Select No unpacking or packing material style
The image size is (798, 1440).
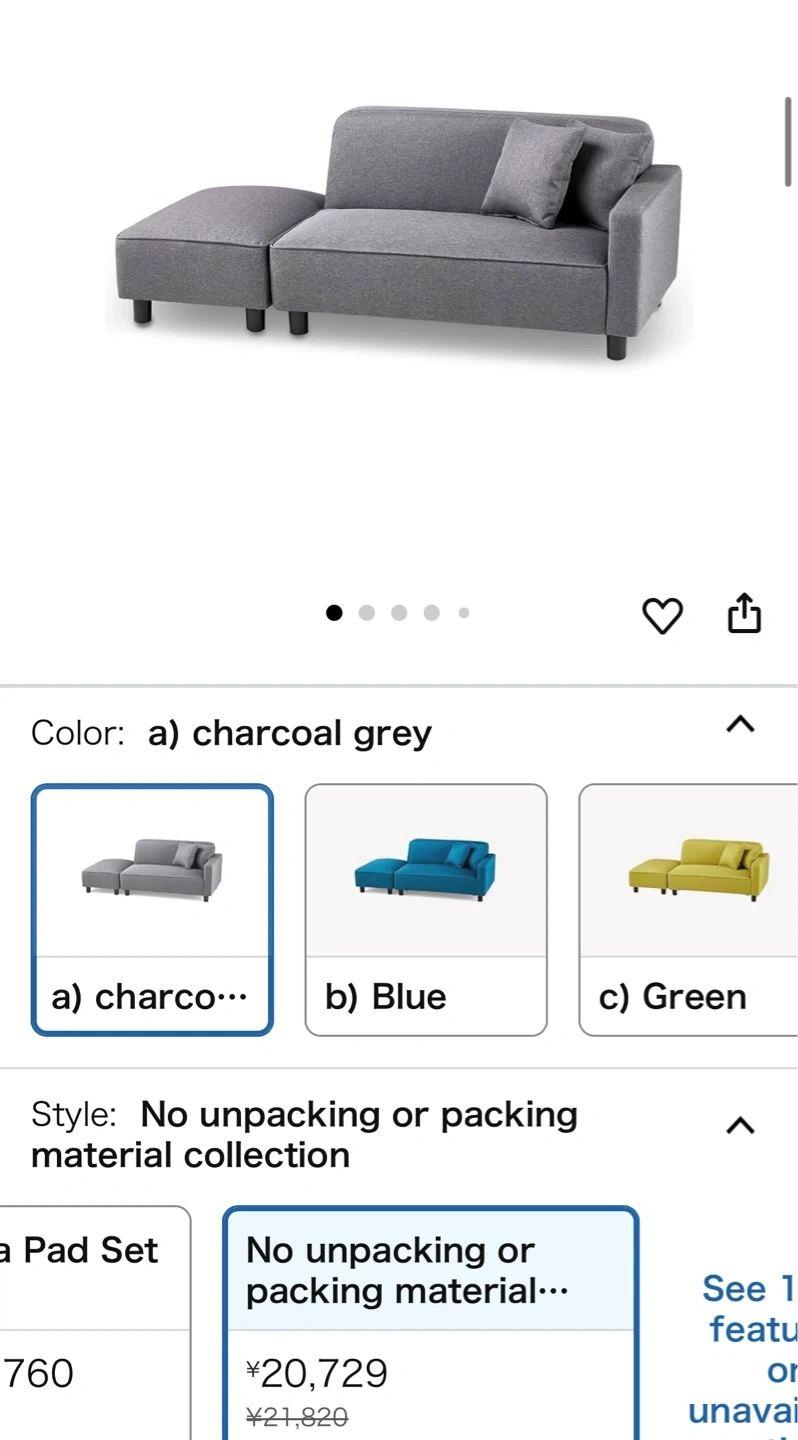pyautogui.click(x=430, y=1320)
